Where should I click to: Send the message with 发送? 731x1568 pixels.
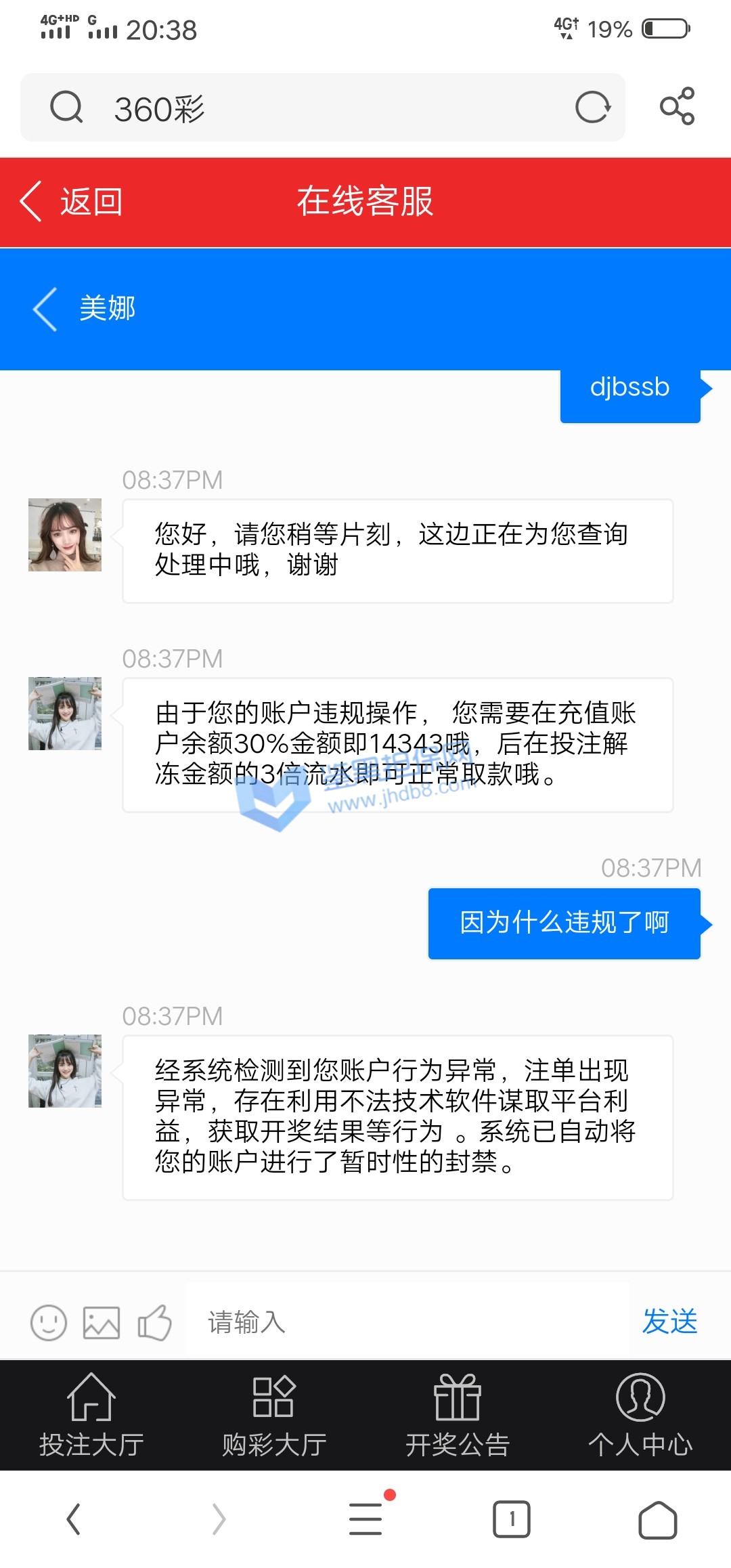pos(669,1322)
